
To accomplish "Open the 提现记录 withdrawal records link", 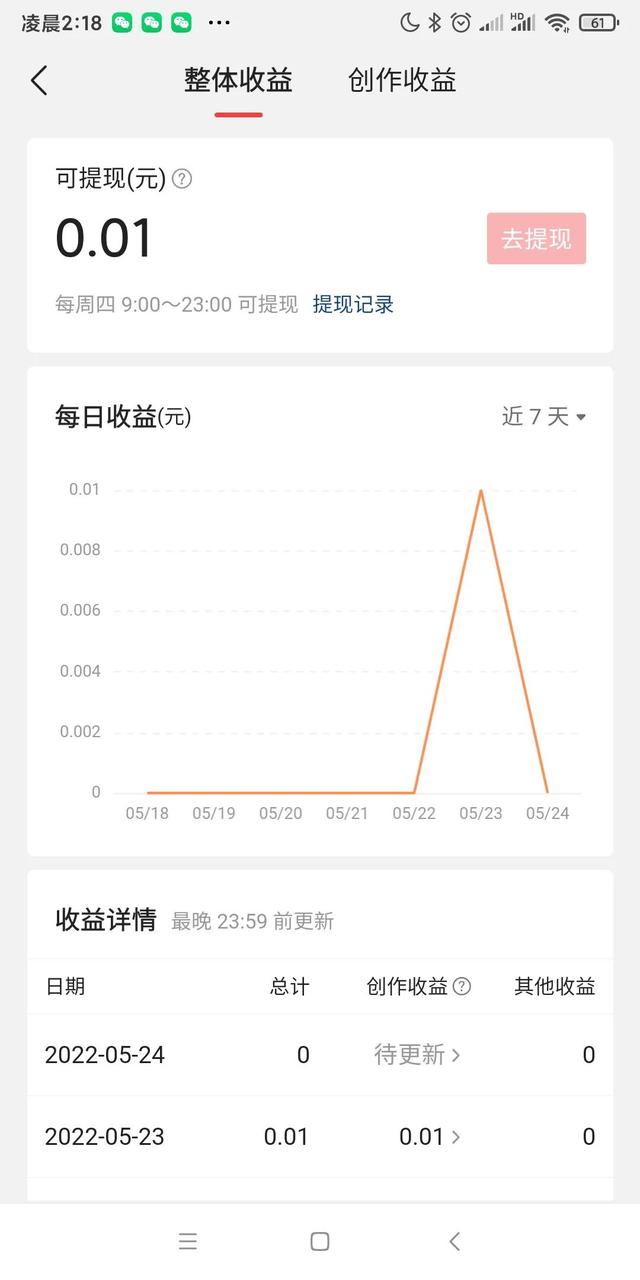I will (353, 305).
